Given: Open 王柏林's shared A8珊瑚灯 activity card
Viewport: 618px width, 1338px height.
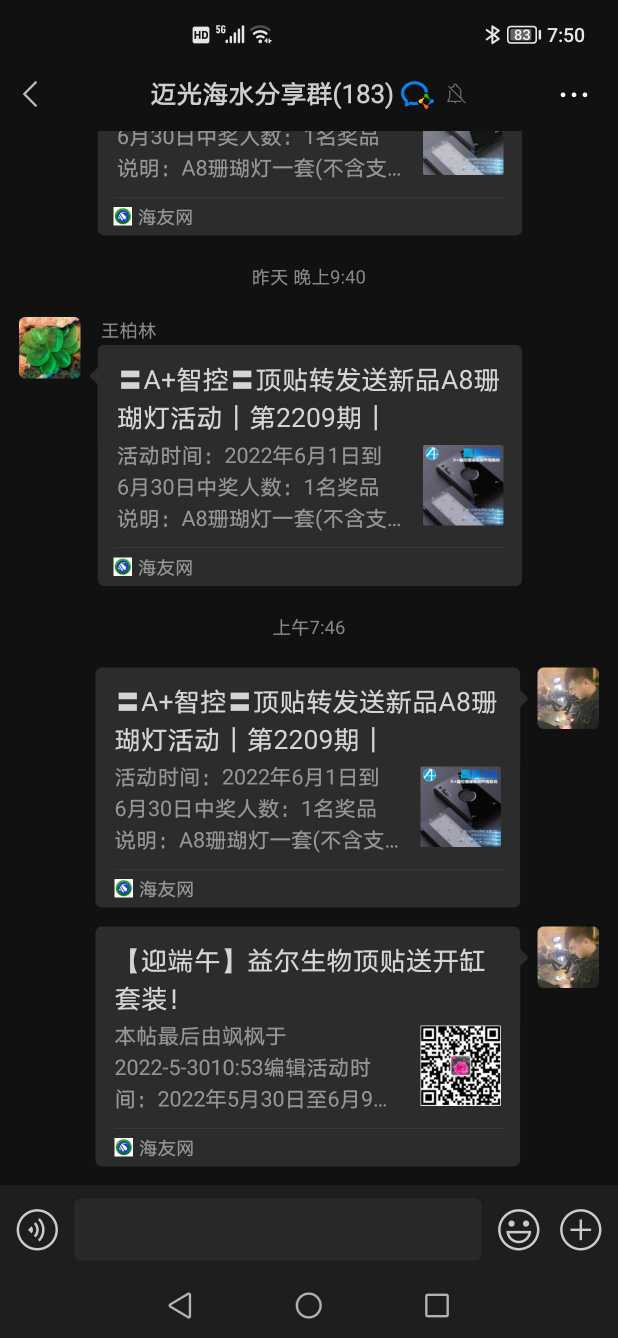Looking at the screenshot, I should coord(309,465).
